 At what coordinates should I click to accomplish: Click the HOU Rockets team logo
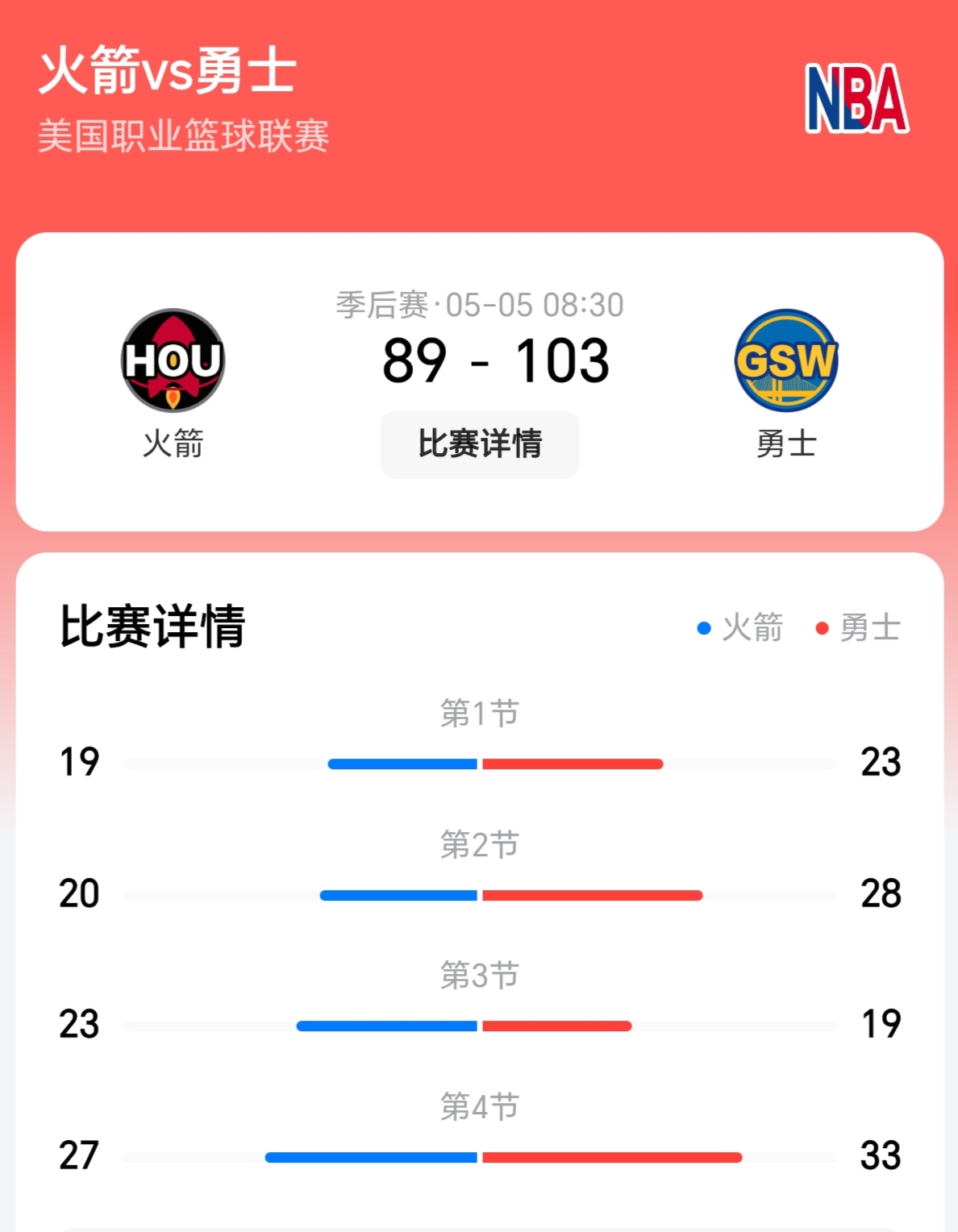(173, 361)
